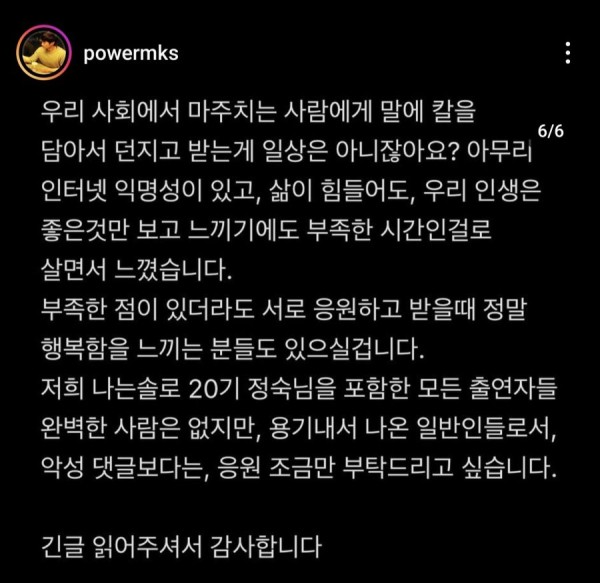Open the post's three-dot overflow menu
This screenshot has height=583, width=600.
[569, 52]
